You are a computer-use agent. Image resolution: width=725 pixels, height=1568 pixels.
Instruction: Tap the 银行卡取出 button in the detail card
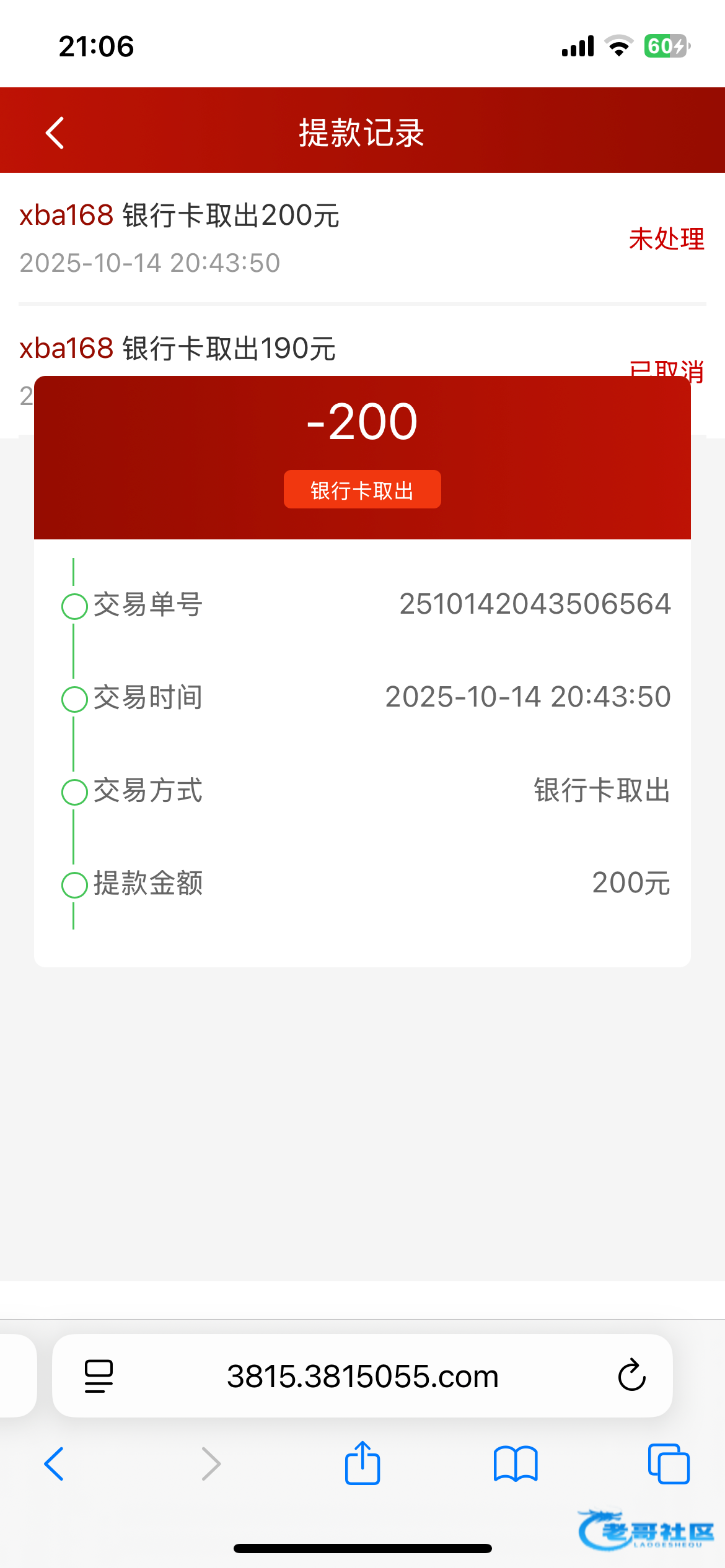[x=362, y=490]
